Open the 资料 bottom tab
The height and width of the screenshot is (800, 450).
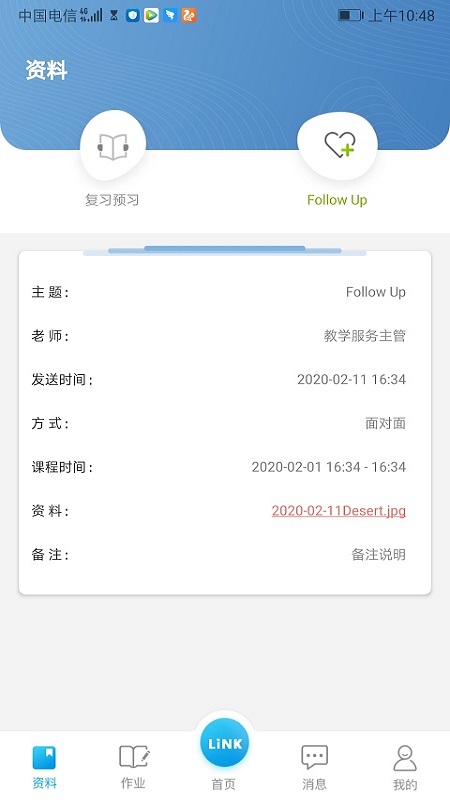pos(44,767)
